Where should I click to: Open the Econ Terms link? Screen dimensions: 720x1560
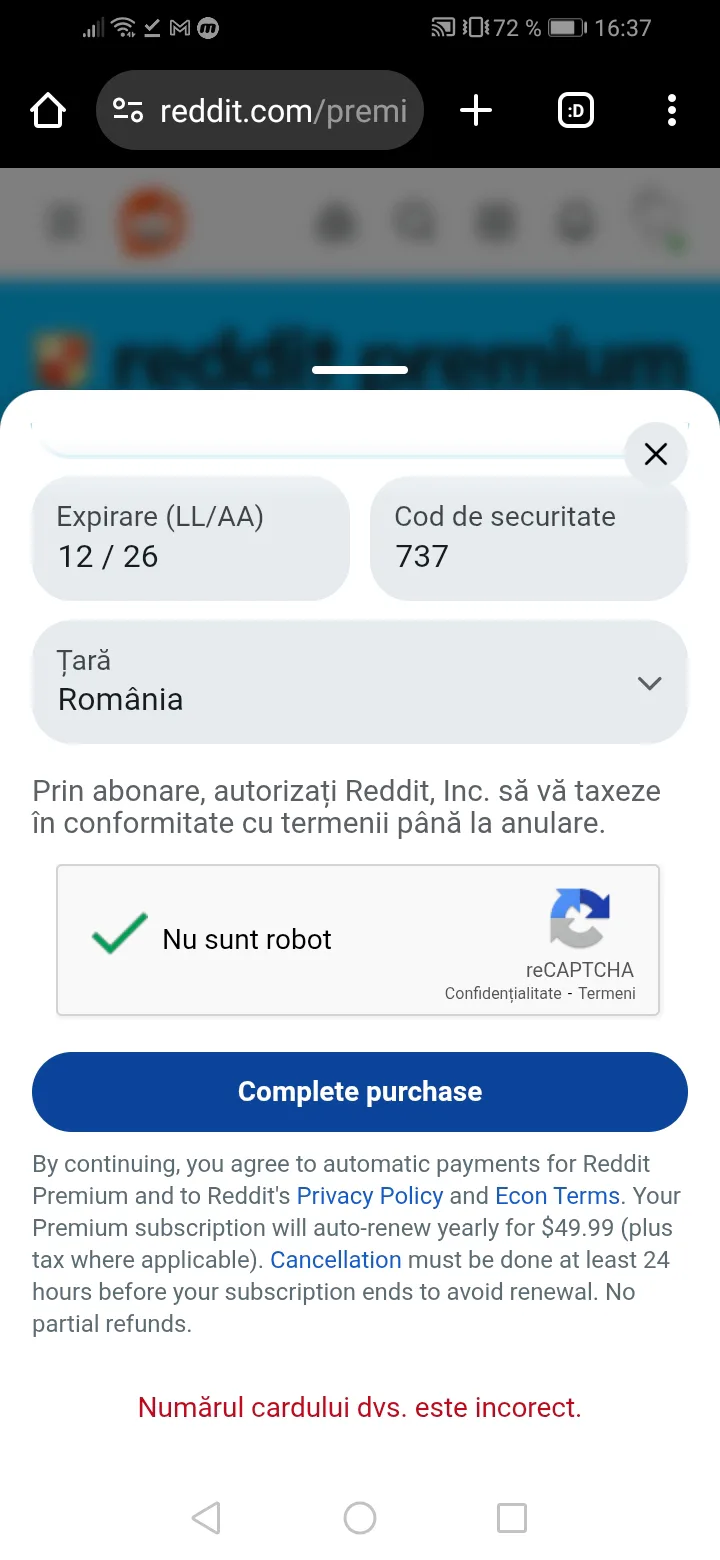558,1196
